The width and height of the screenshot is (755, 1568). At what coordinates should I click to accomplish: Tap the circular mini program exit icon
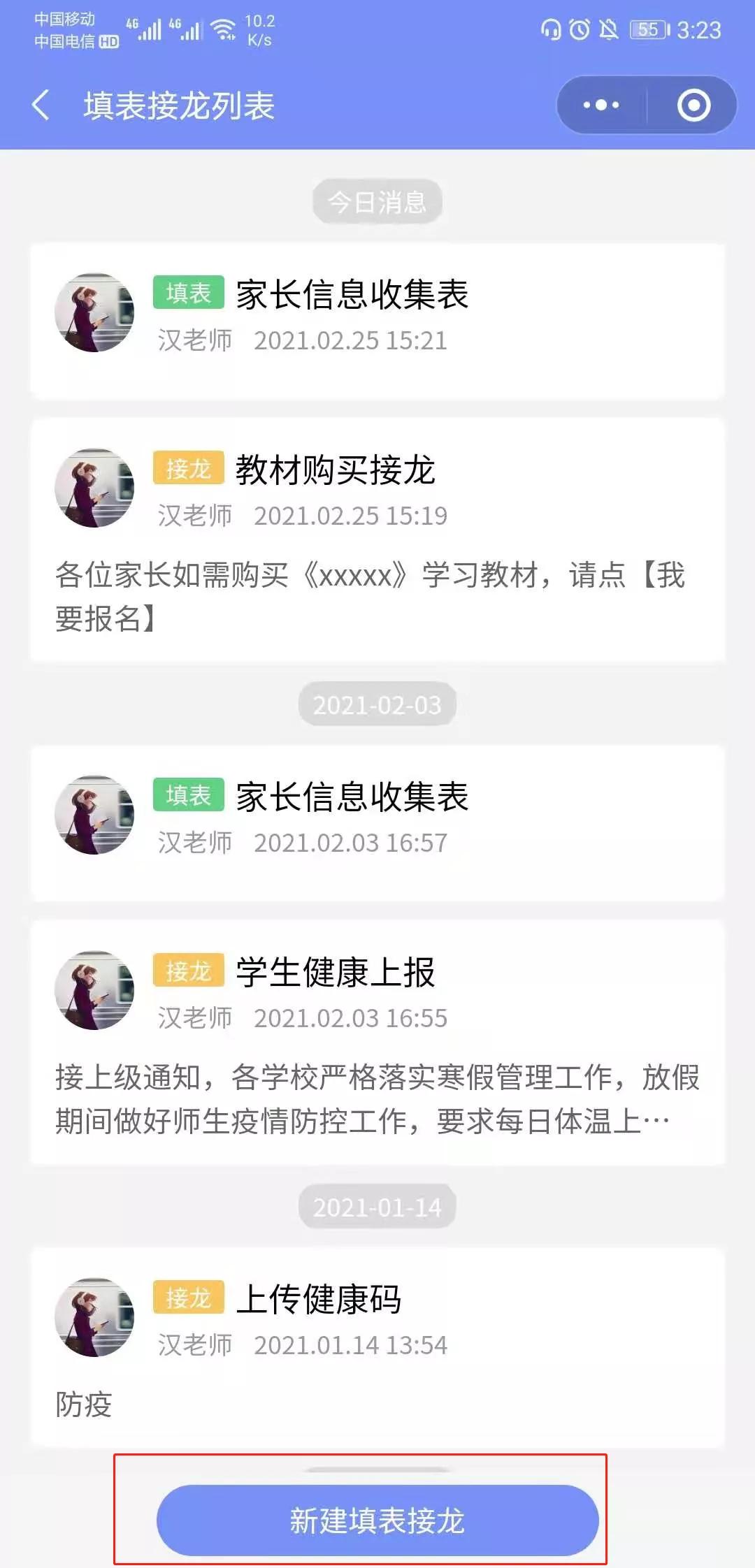692,105
